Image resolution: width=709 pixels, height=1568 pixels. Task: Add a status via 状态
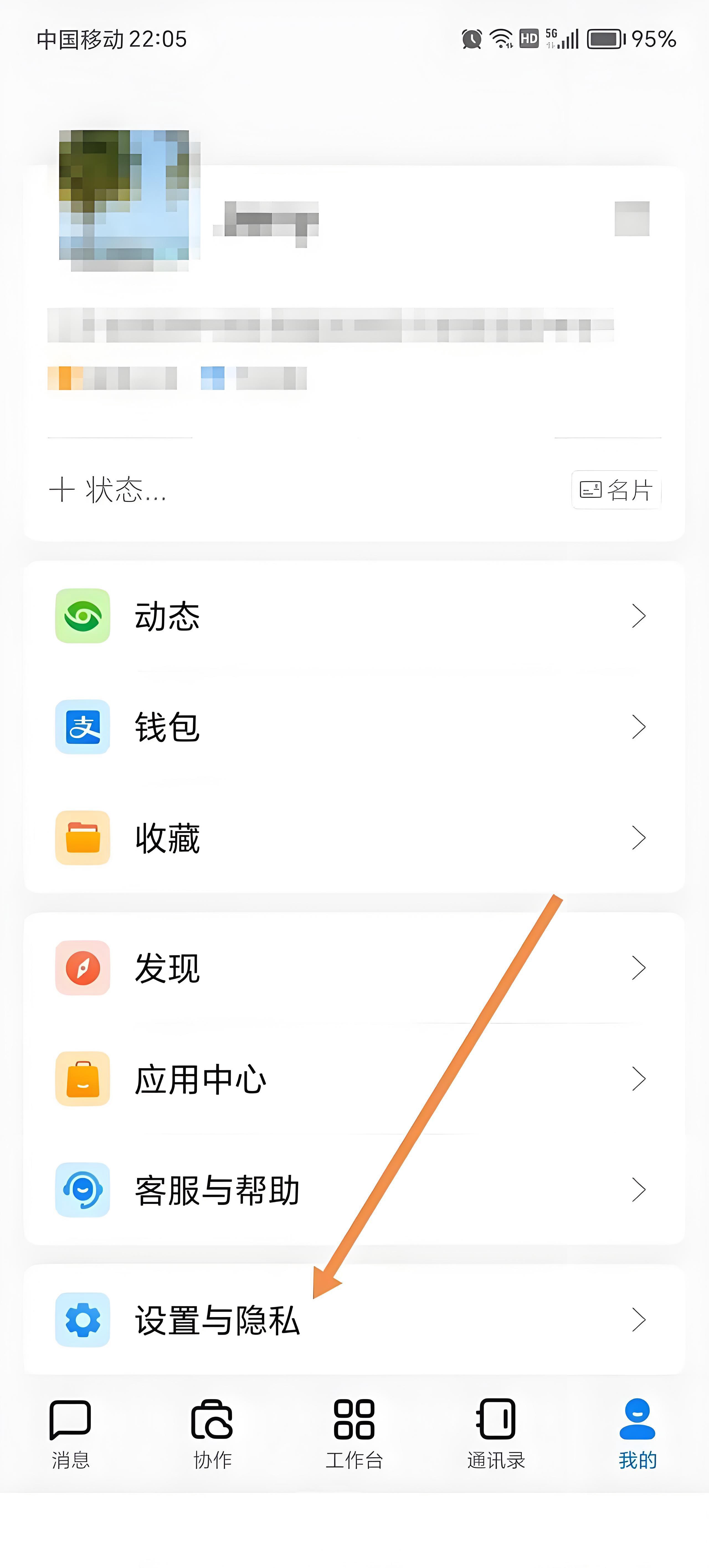click(x=108, y=490)
